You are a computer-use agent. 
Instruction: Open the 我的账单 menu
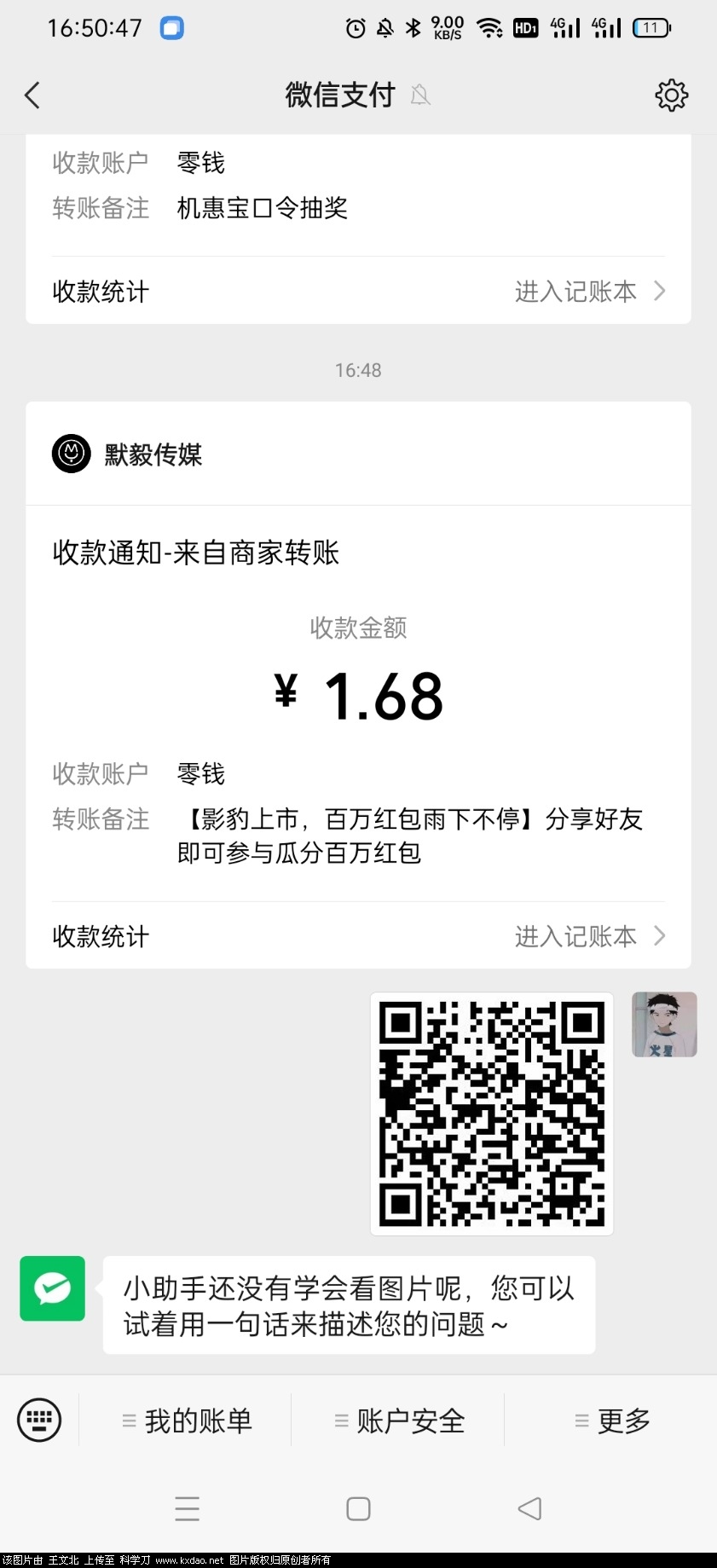coord(188,1421)
